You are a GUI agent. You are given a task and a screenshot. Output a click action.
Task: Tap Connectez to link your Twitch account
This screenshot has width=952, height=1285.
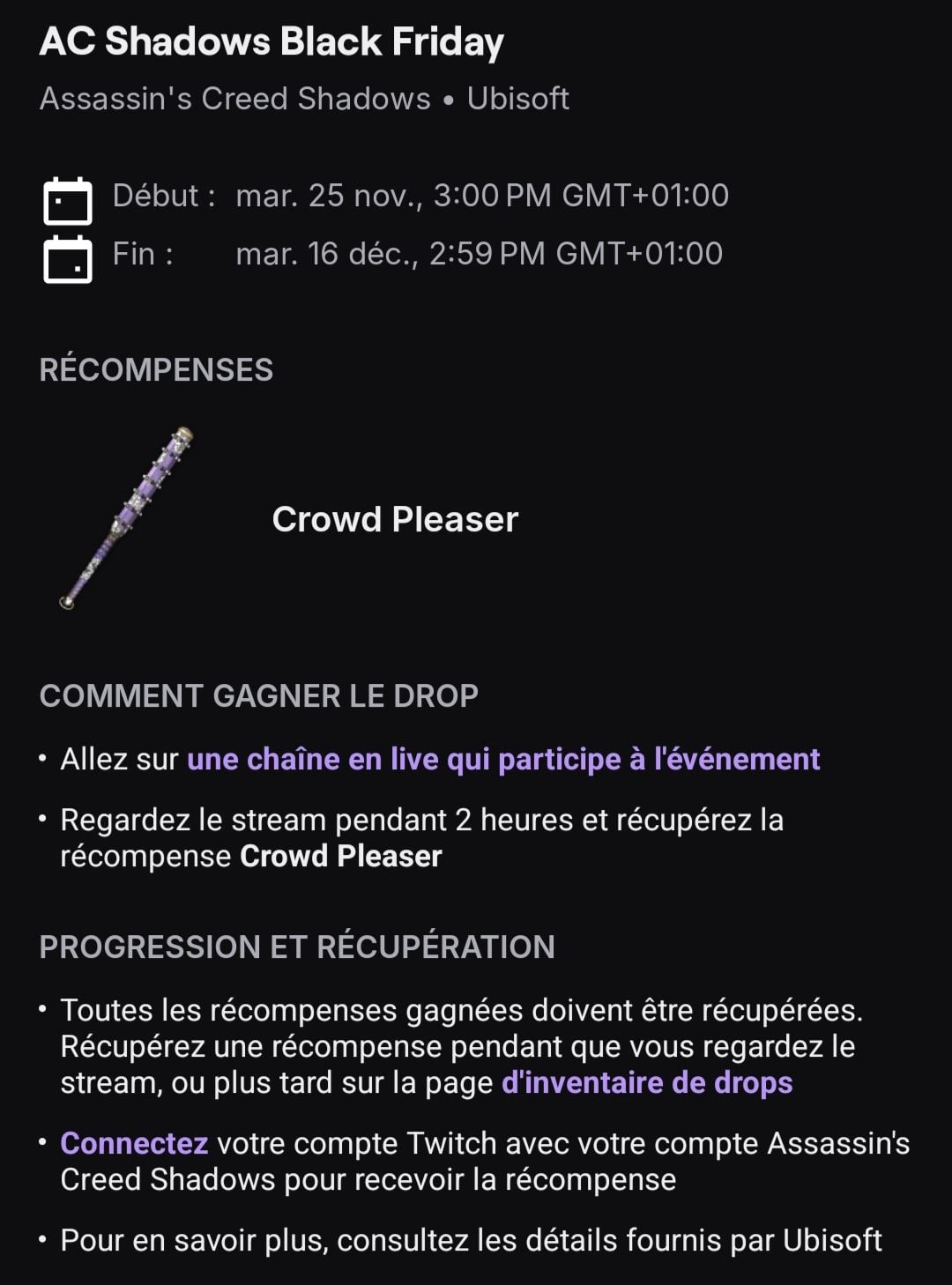tap(134, 1144)
